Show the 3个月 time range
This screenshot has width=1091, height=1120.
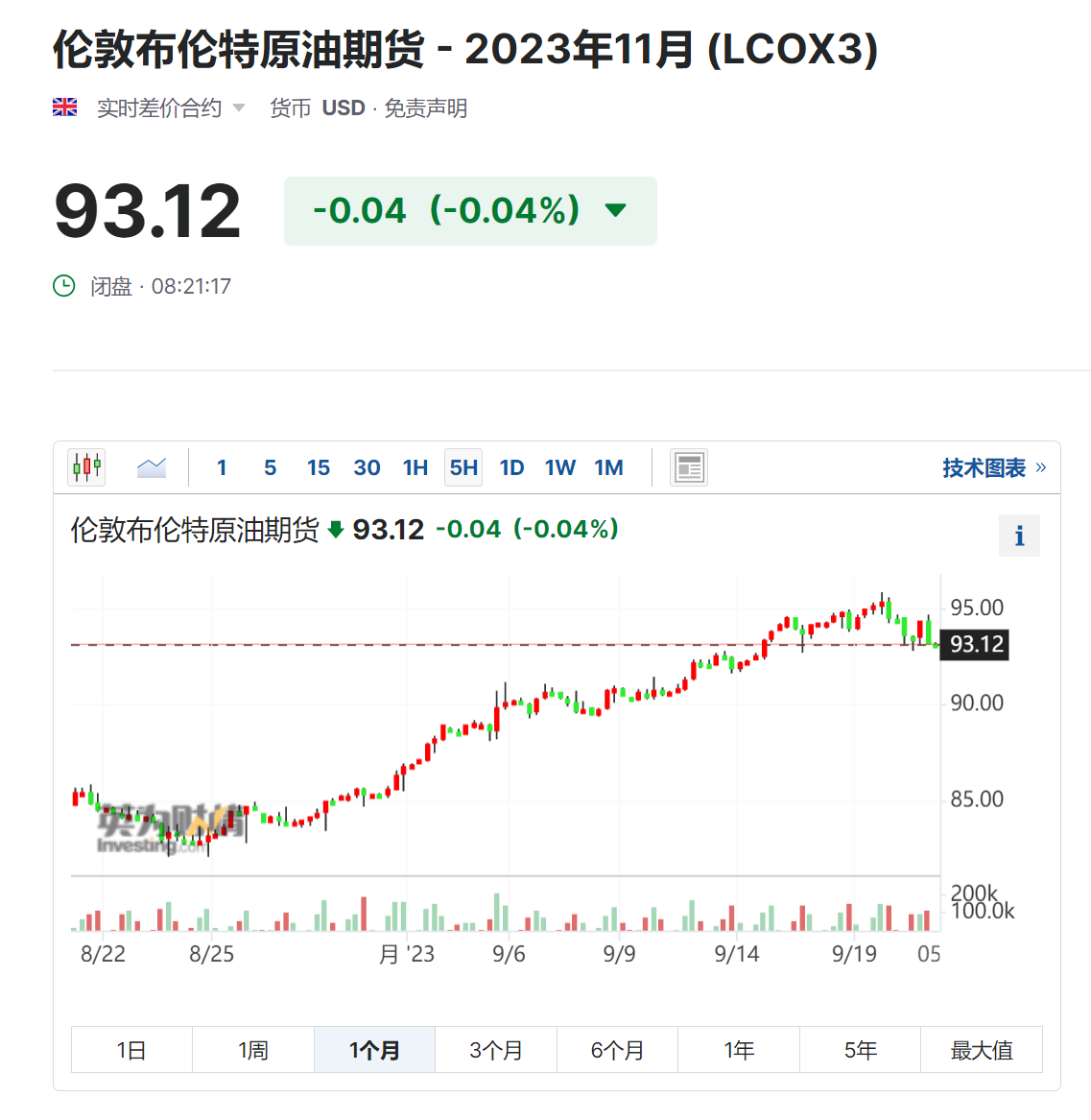pyautogui.click(x=496, y=1050)
